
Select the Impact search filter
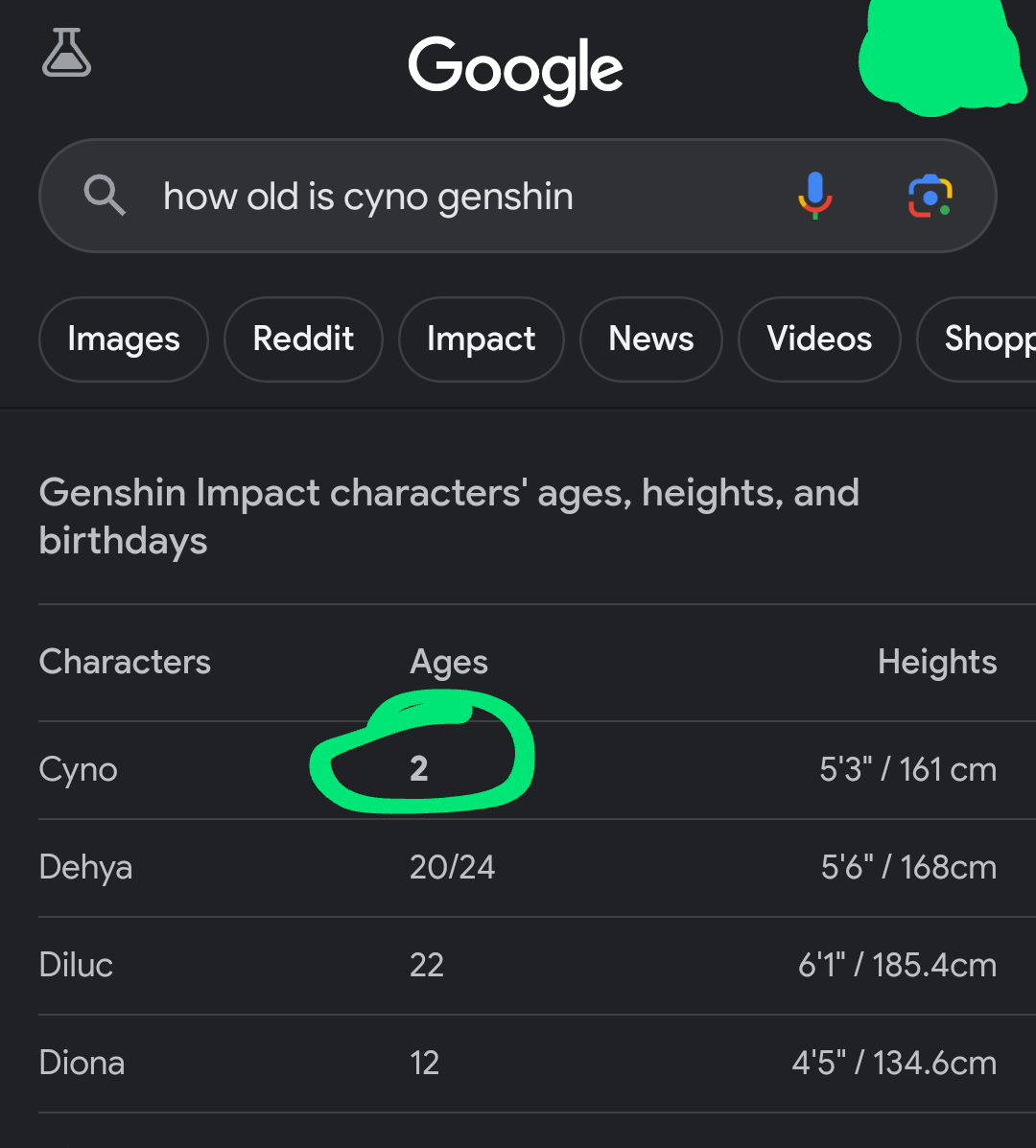[481, 339]
